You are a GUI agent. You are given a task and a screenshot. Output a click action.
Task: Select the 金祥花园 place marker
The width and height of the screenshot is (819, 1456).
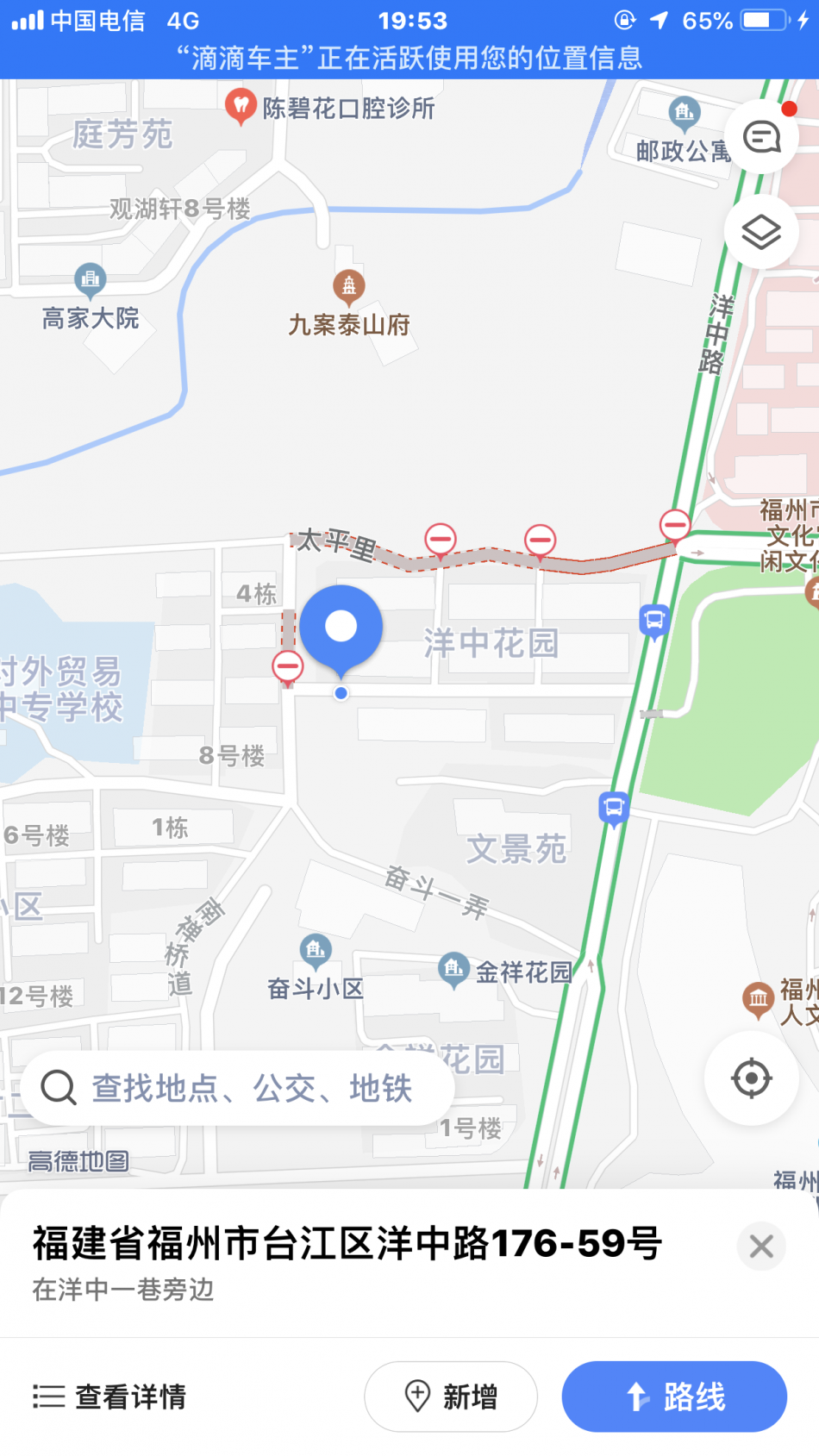453,970
